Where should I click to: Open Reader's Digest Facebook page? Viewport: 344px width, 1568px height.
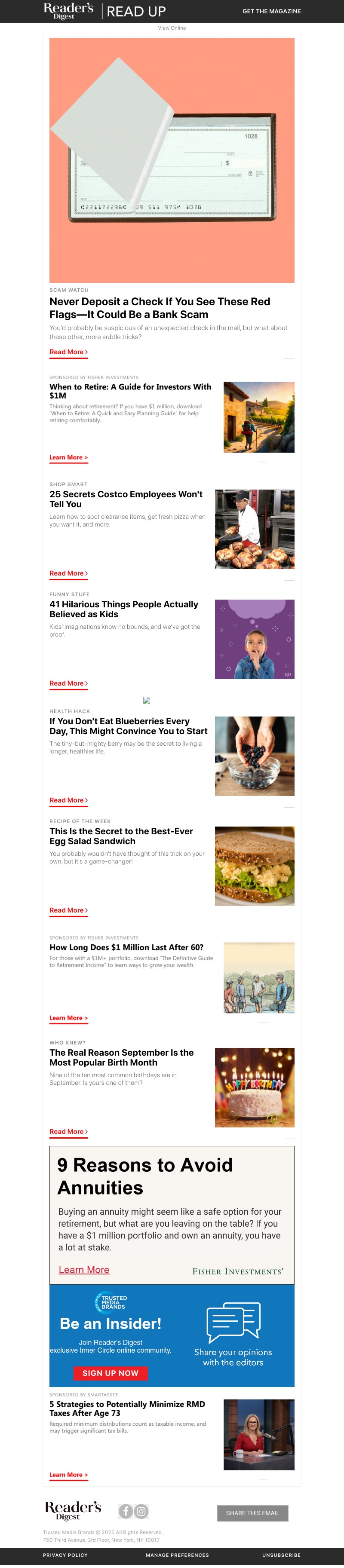[126, 1511]
